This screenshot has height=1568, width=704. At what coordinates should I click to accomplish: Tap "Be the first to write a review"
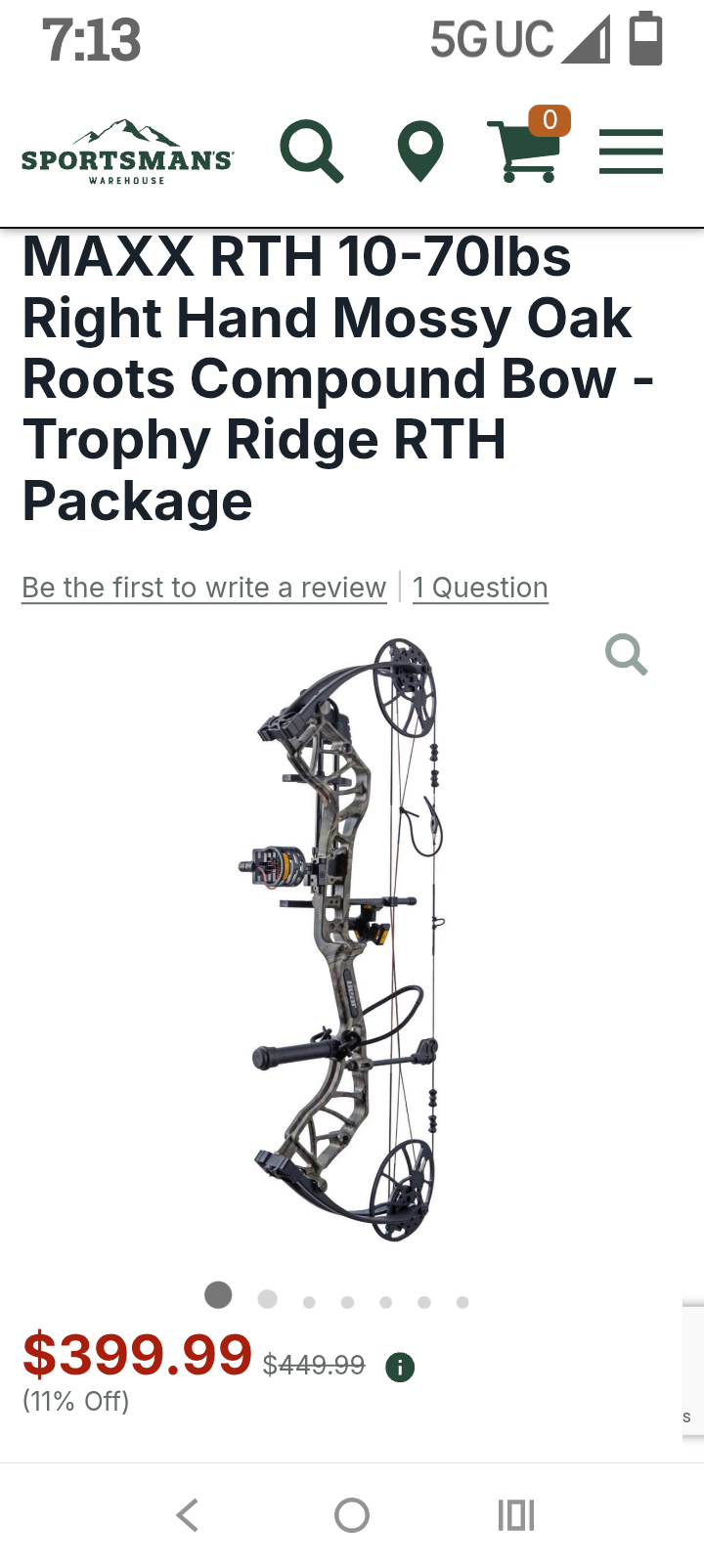point(204,588)
